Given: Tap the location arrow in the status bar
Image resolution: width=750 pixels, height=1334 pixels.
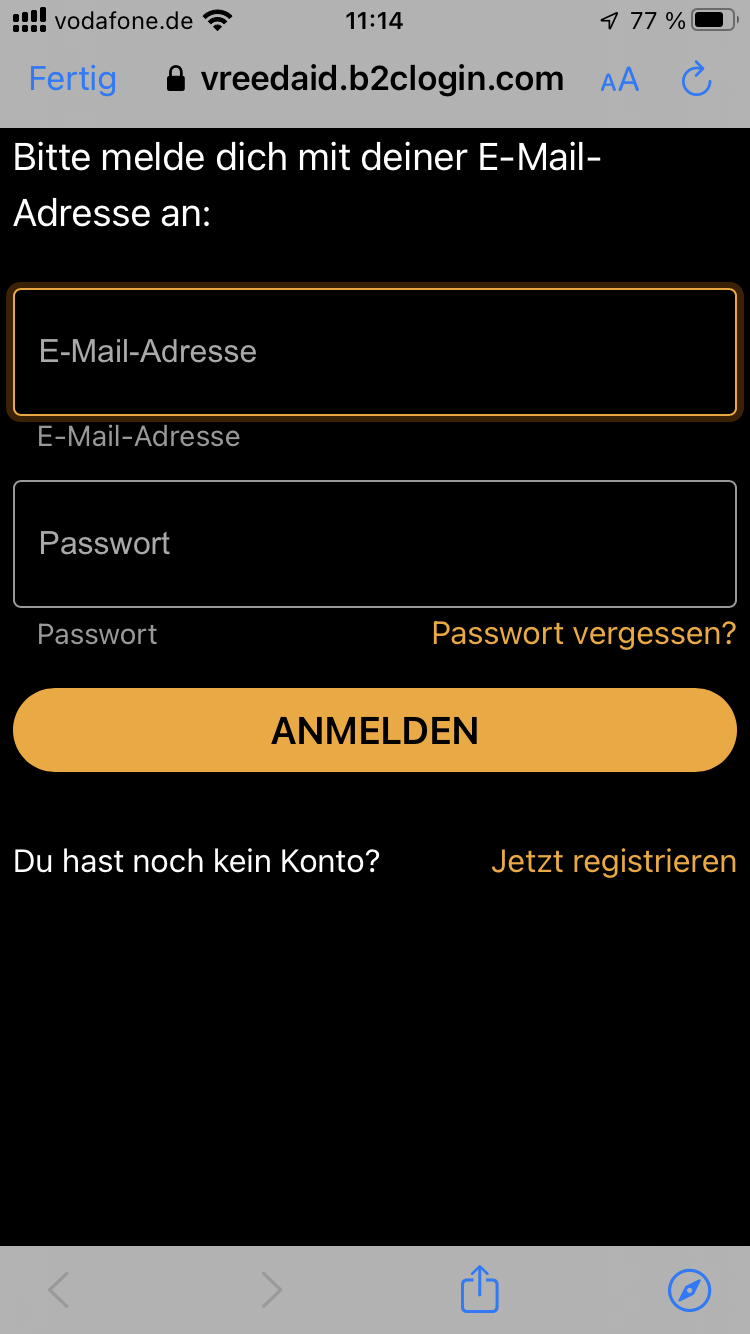Looking at the screenshot, I should [x=609, y=18].
